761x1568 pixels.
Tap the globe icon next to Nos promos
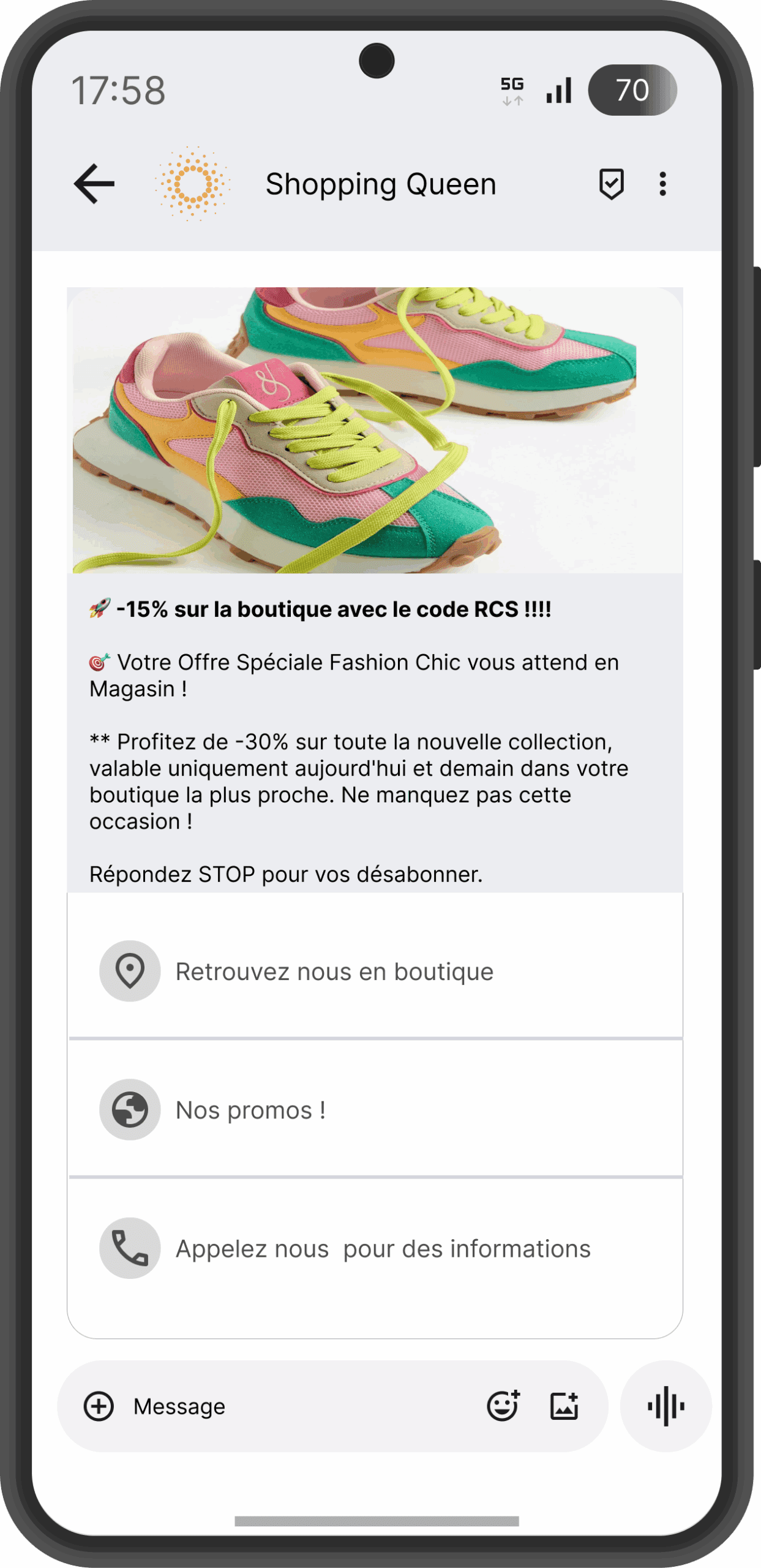coord(129,1110)
